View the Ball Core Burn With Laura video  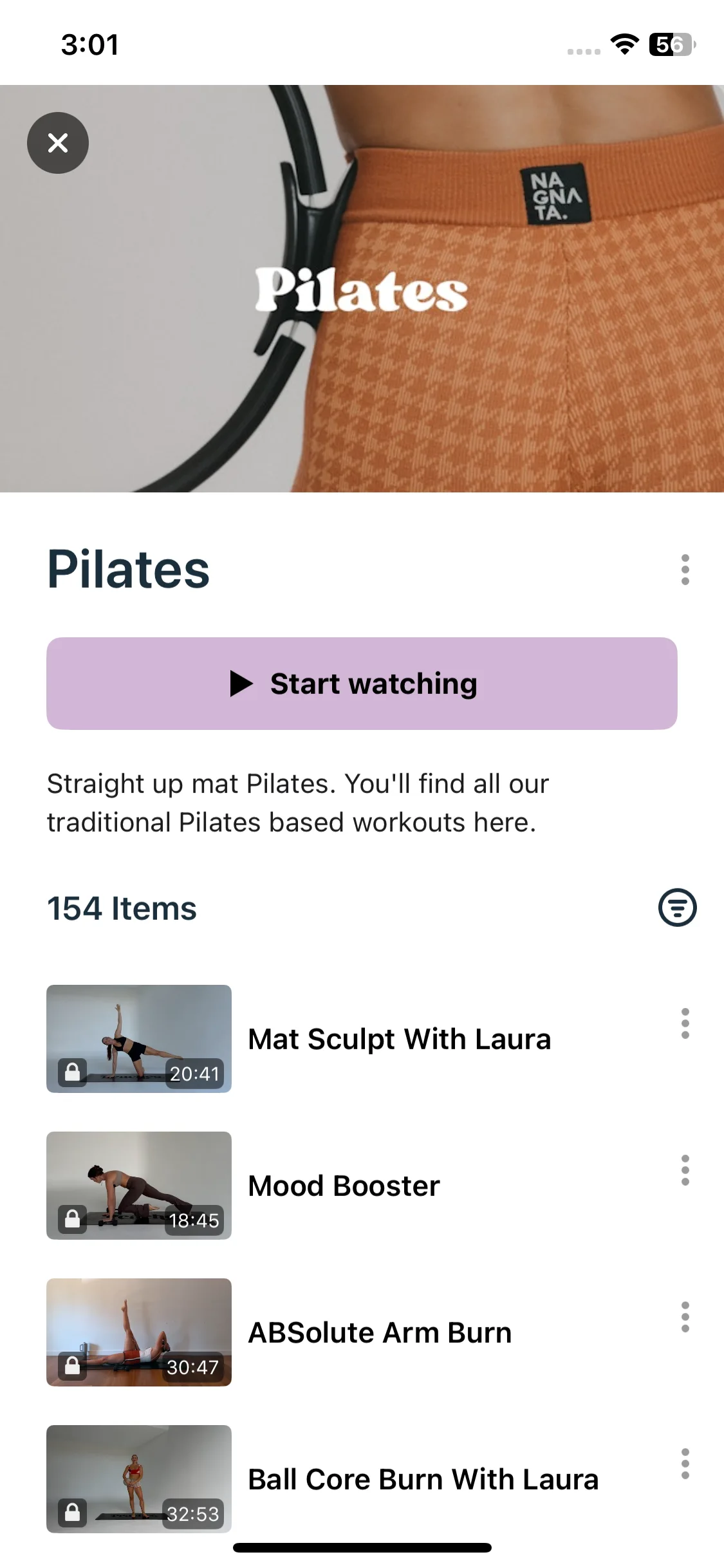pos(422,1479)
